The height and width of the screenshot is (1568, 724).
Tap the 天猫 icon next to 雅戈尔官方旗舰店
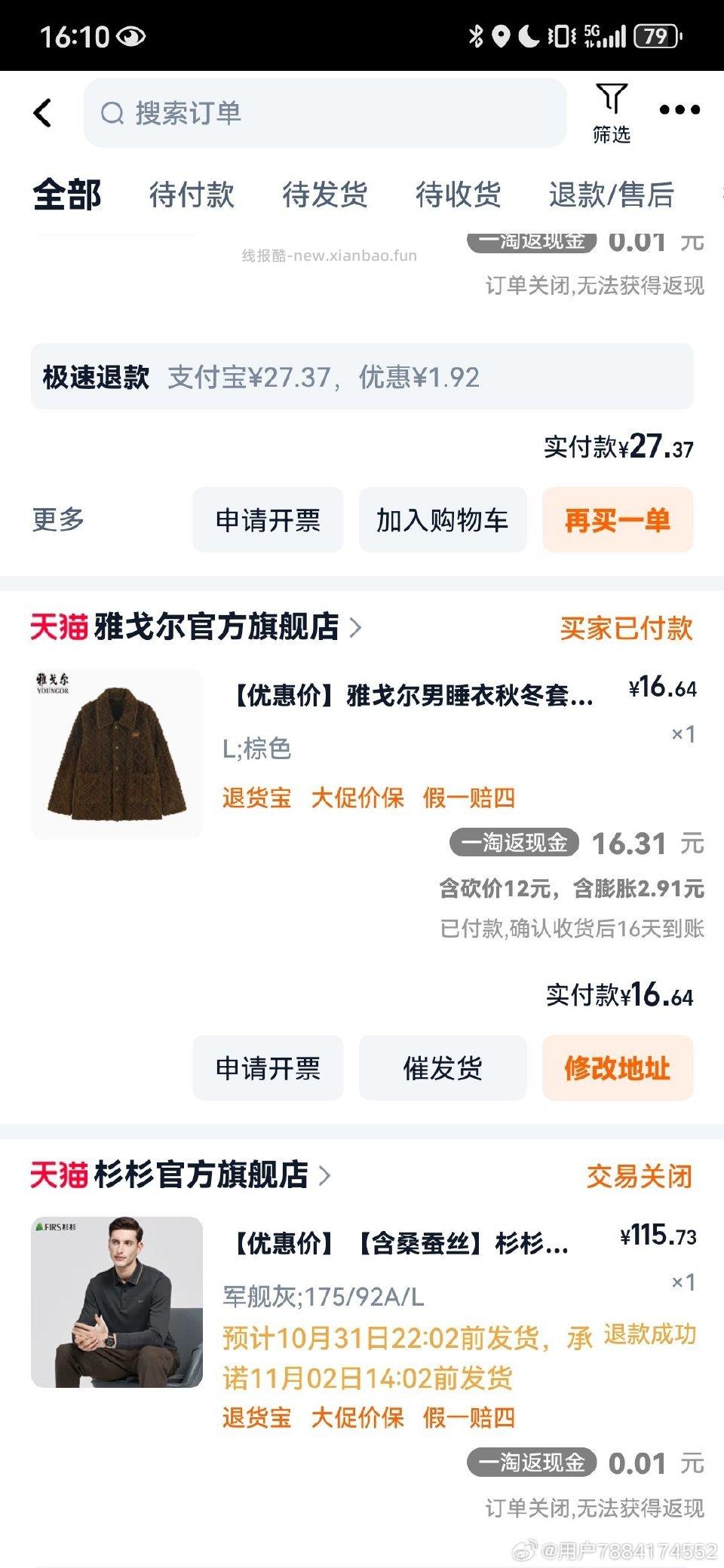[59, 627]
